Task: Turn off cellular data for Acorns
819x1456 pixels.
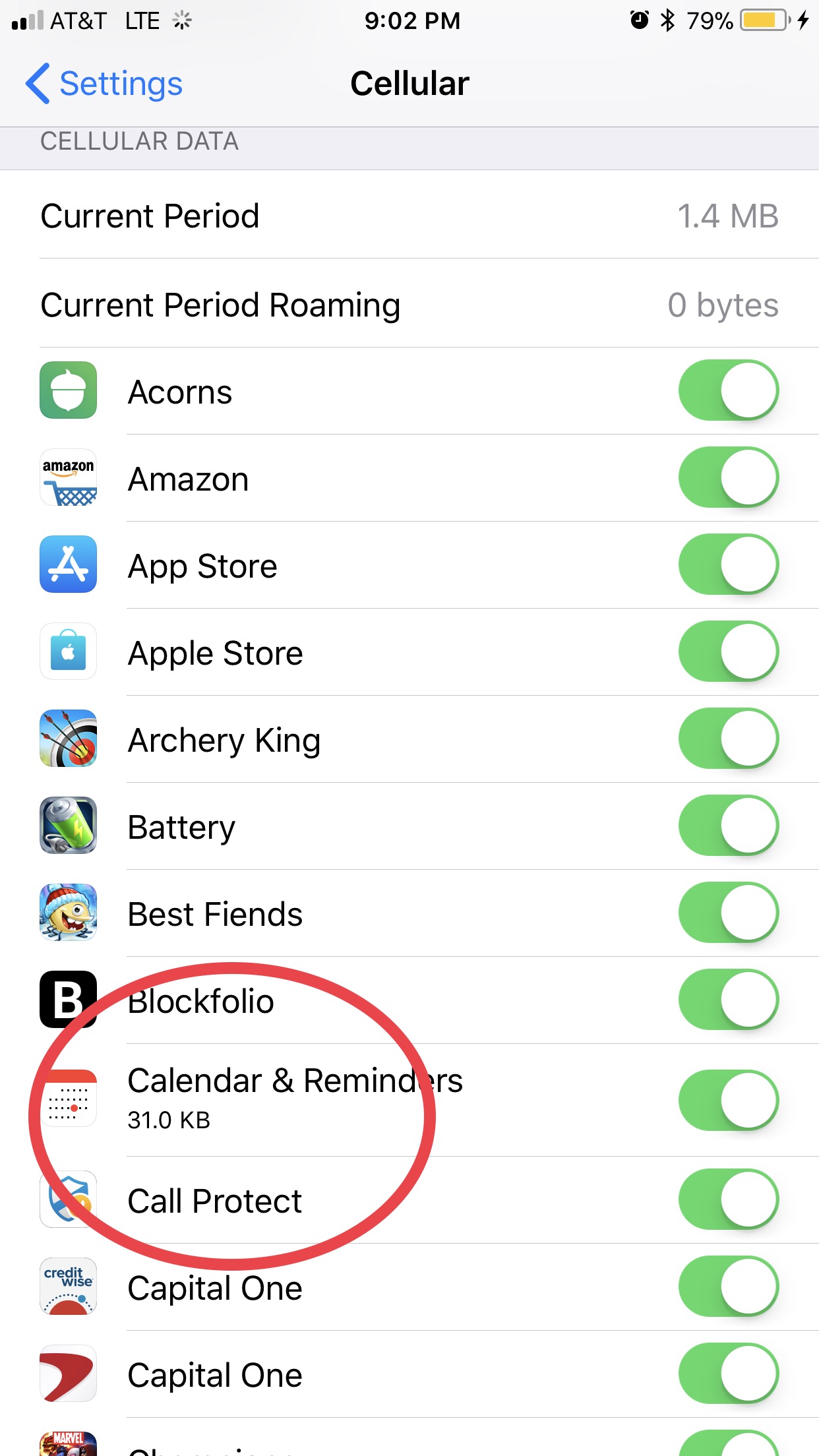Action: coord(728,390)
